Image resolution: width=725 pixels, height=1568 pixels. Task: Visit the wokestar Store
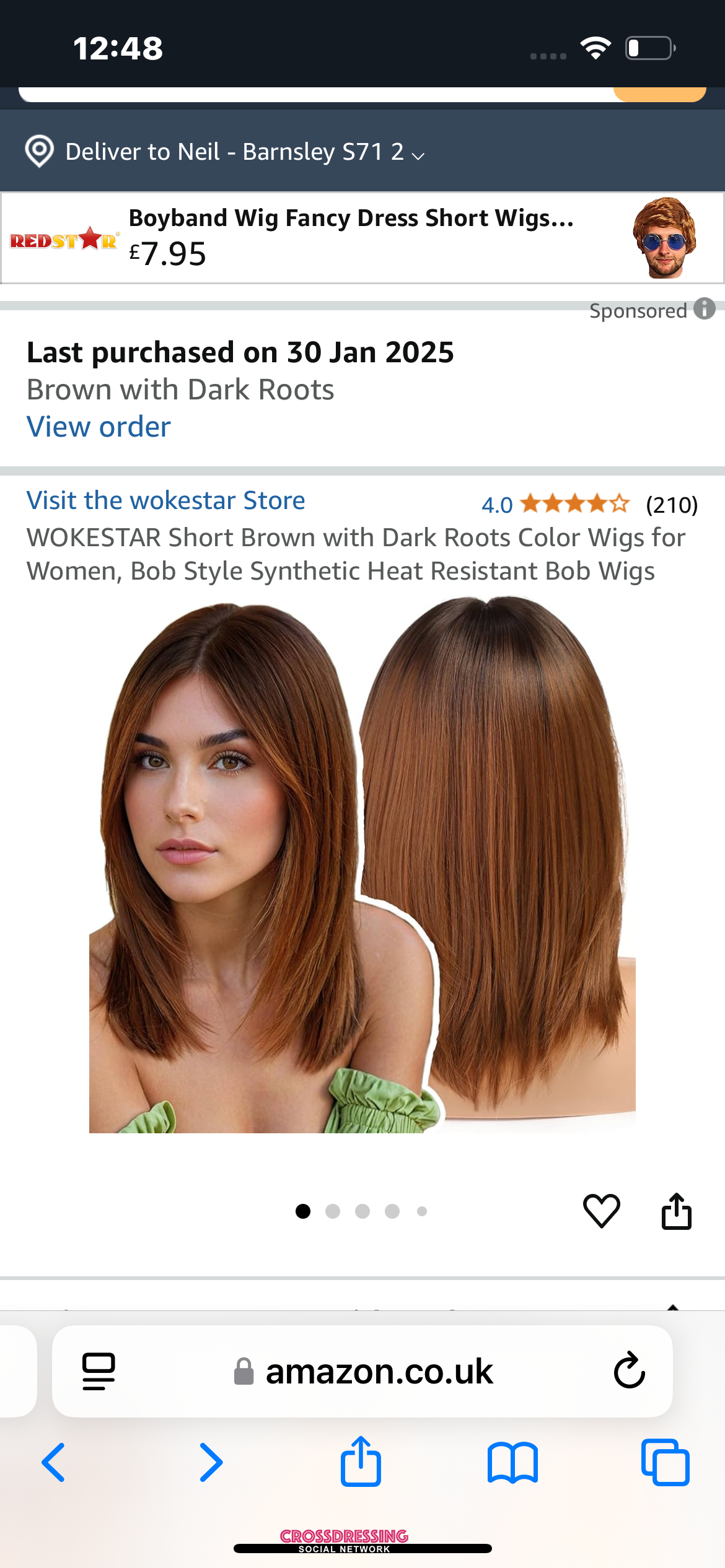(165, 500)
